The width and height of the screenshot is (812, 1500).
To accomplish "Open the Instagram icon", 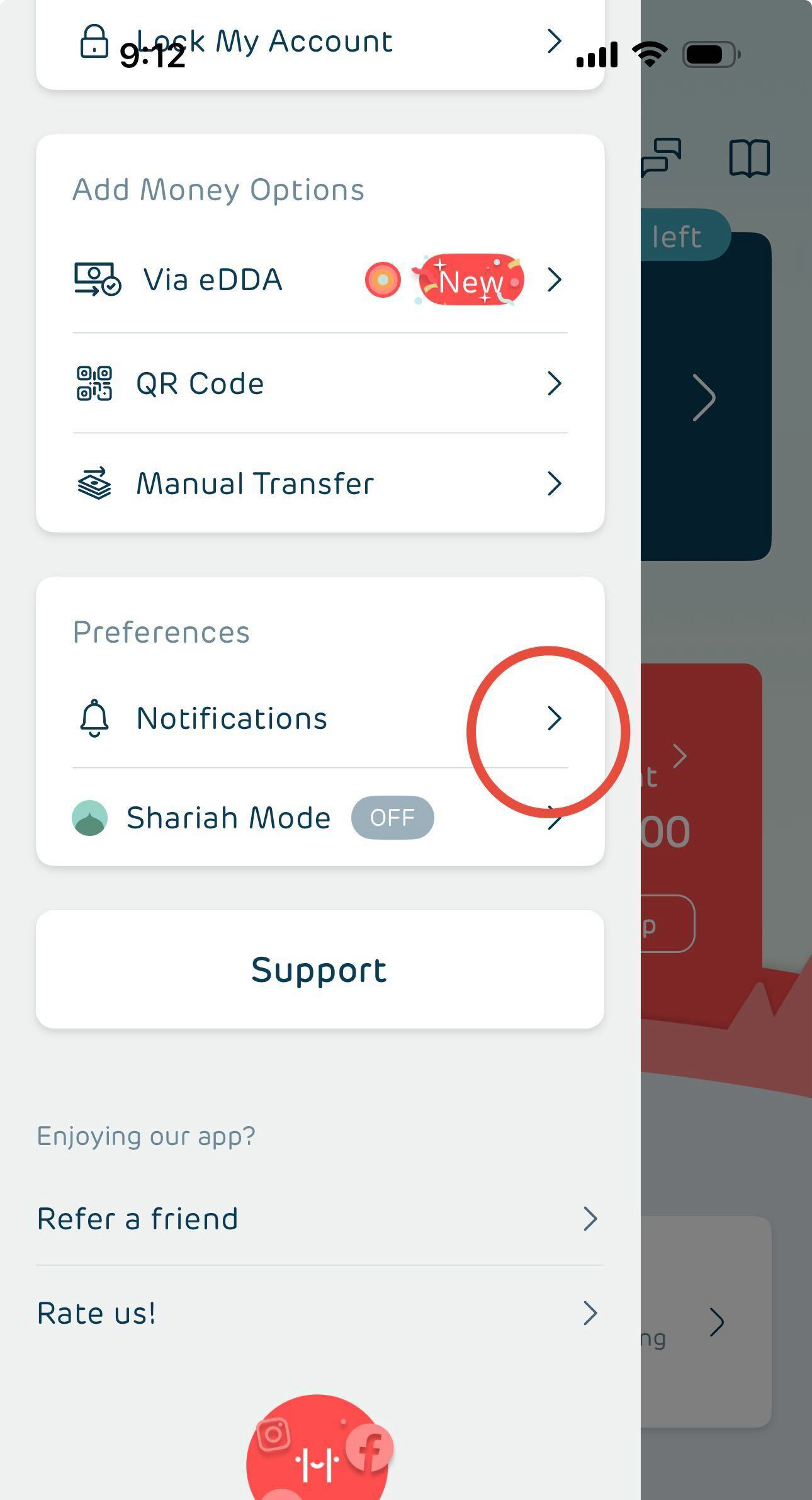I will pyautogui.click(x=273, y=1435).
